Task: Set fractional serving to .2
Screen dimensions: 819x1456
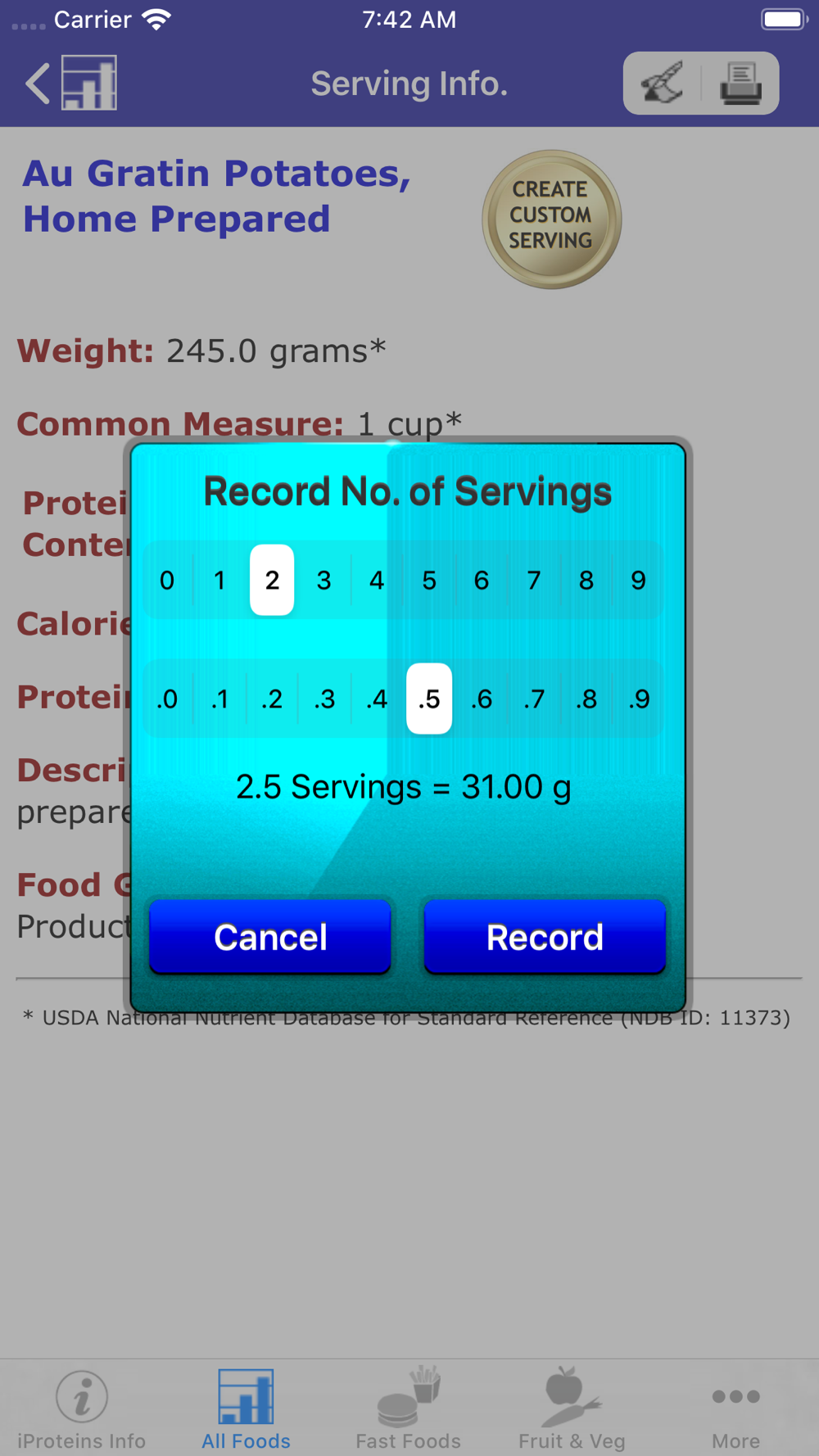Action: (272, 699)
